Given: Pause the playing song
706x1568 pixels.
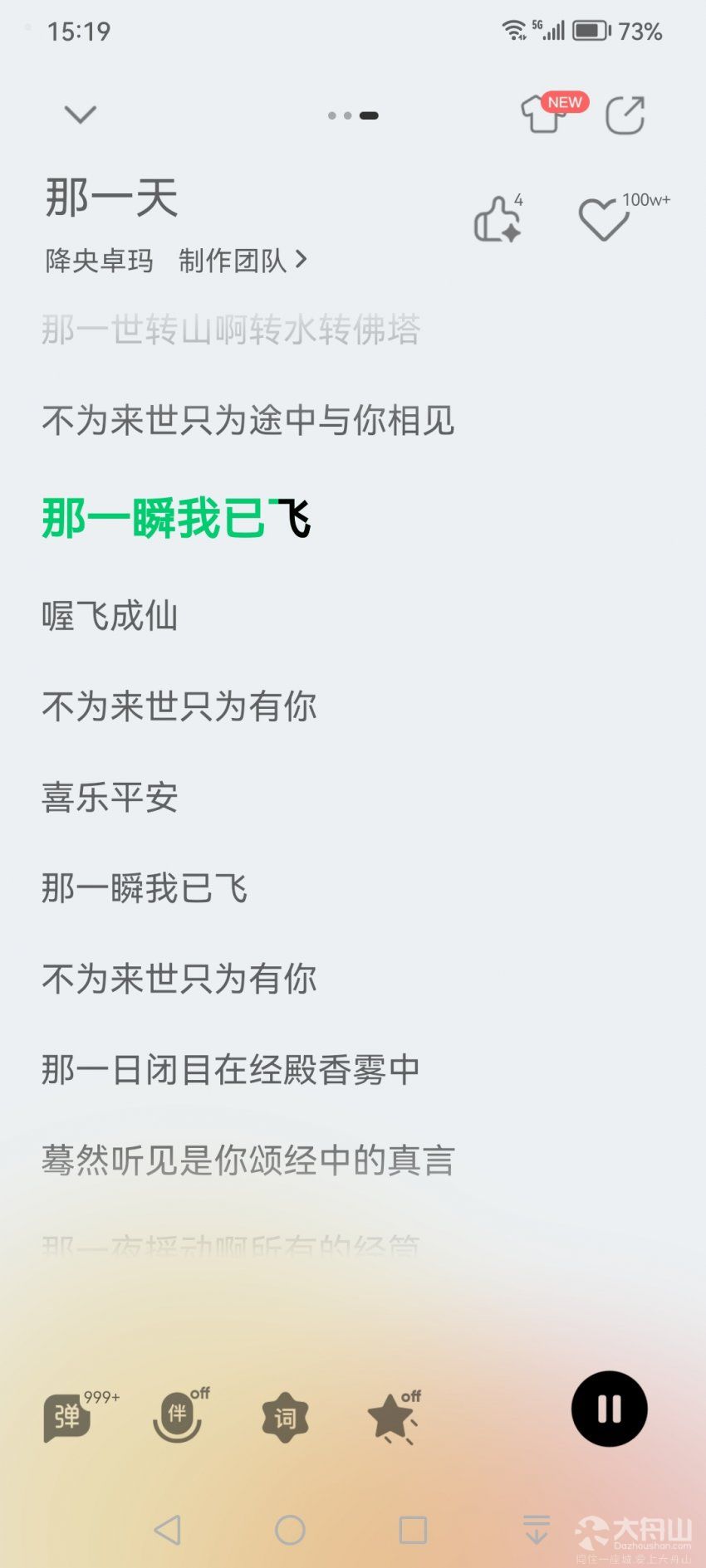Looking at the screenshot, I should pyautogui.click(x=609, y=1409).
